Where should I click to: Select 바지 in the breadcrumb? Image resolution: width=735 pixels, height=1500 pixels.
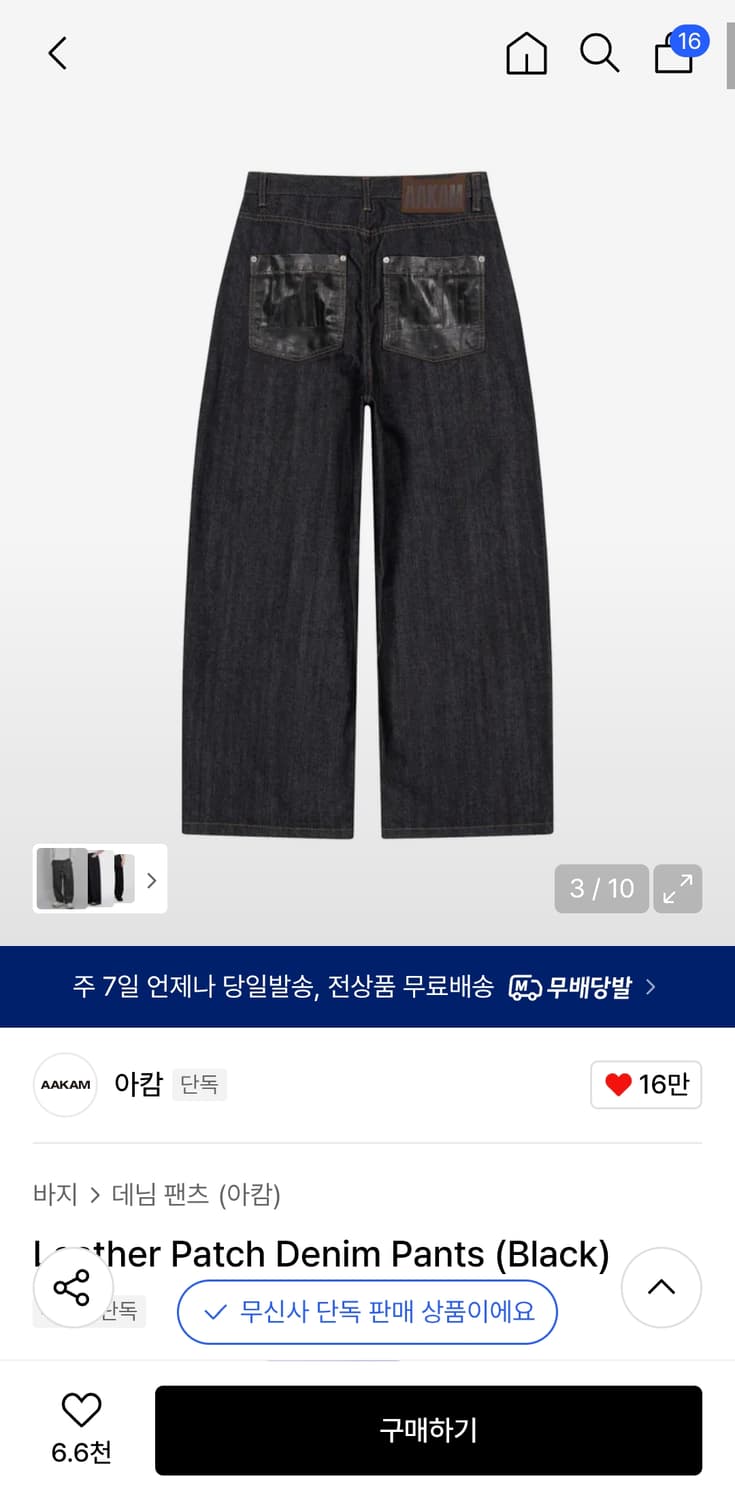click(54, 1194)
